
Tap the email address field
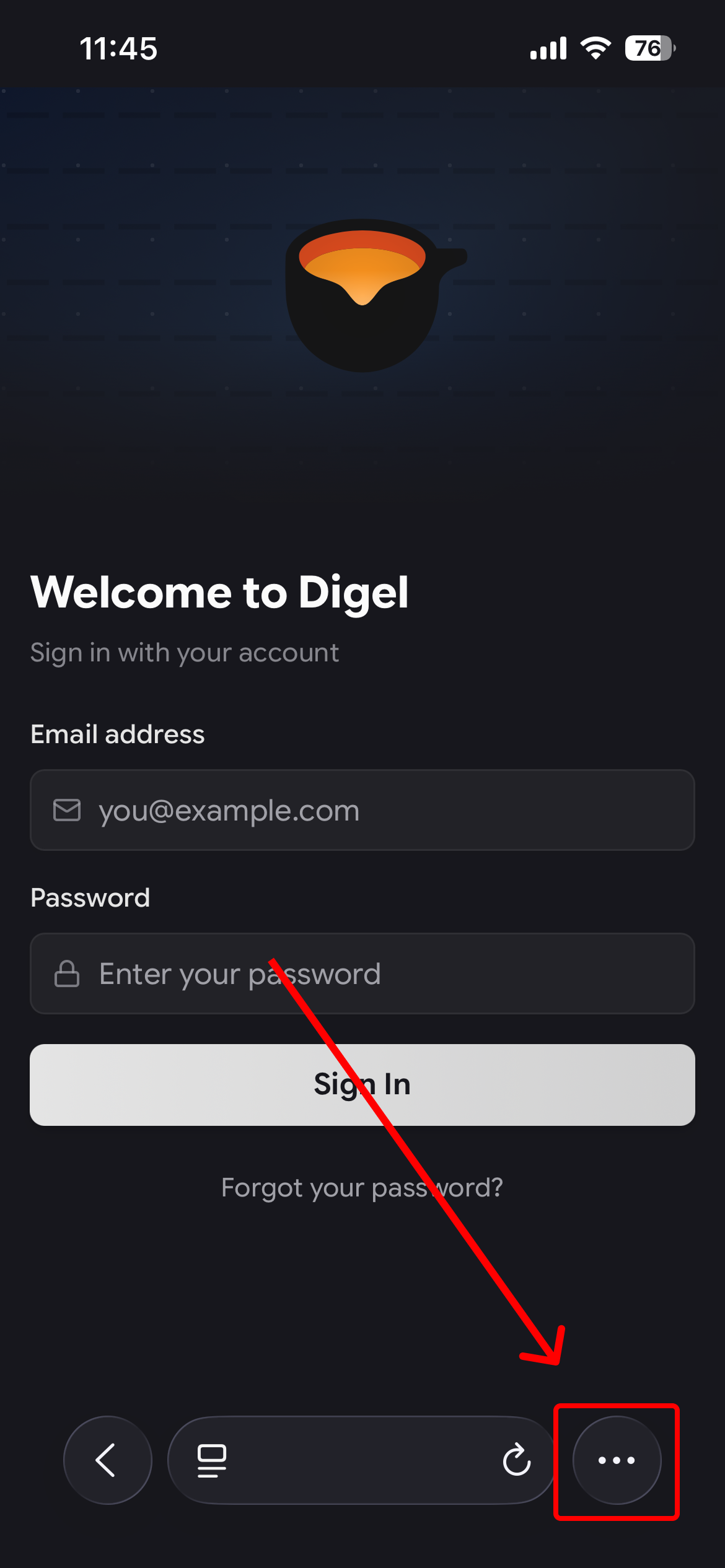pyautogui.click(x=362, y=810)
